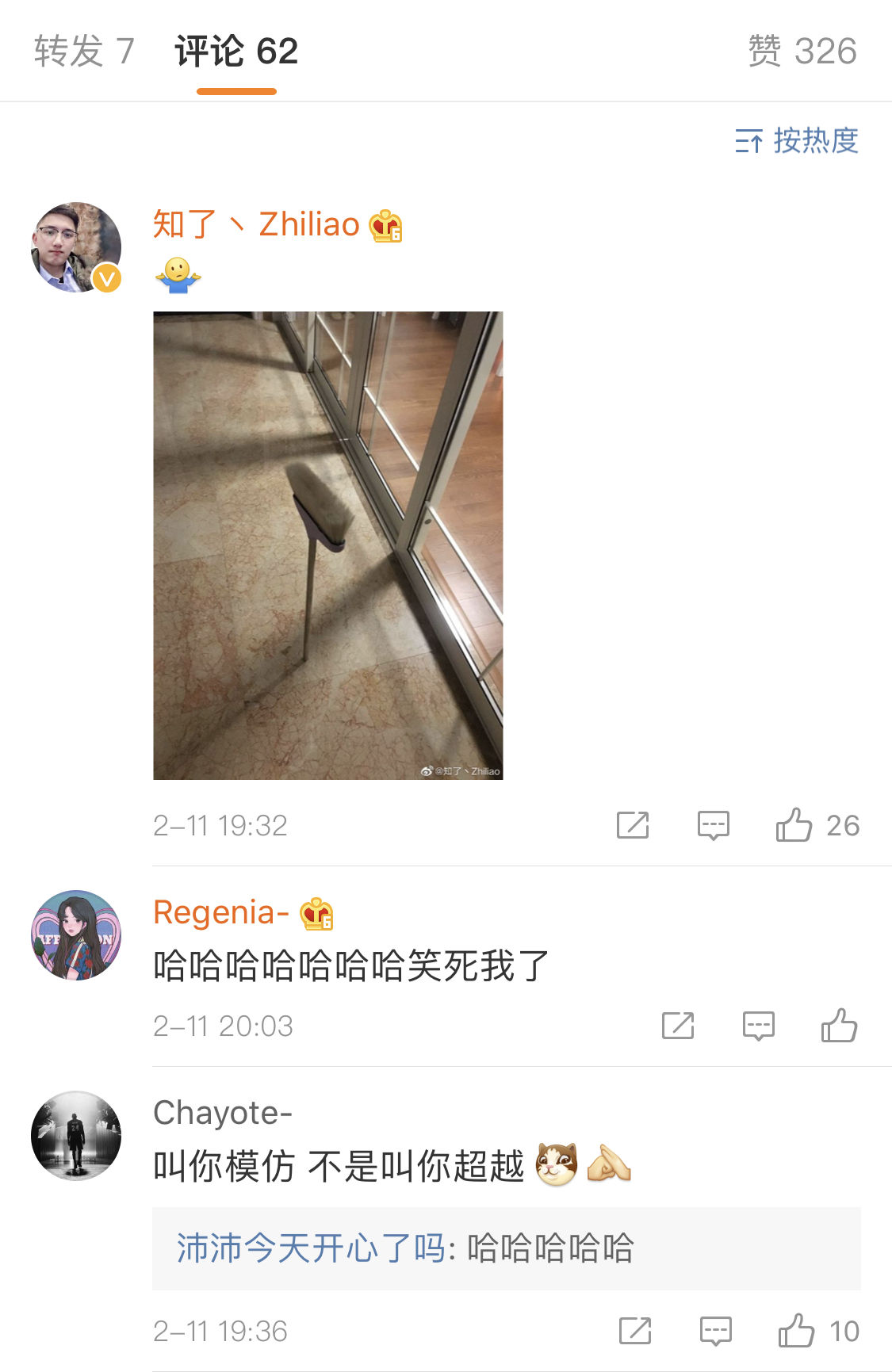Repost Chayote-'s comment
The width and height of the screenshot is (892, 1372).
pos(635,1331)
